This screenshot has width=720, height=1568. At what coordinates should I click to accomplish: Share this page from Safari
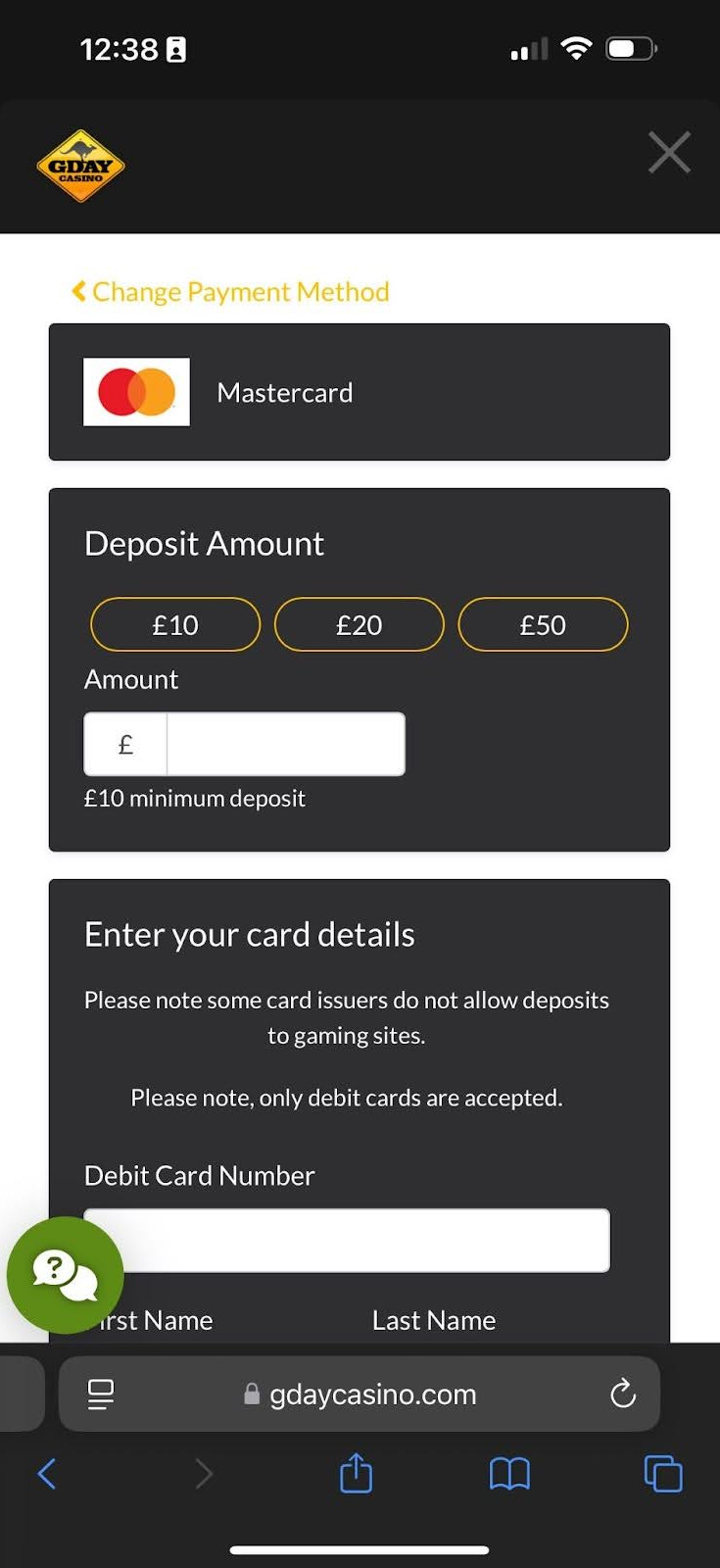tap(356, 1473)
